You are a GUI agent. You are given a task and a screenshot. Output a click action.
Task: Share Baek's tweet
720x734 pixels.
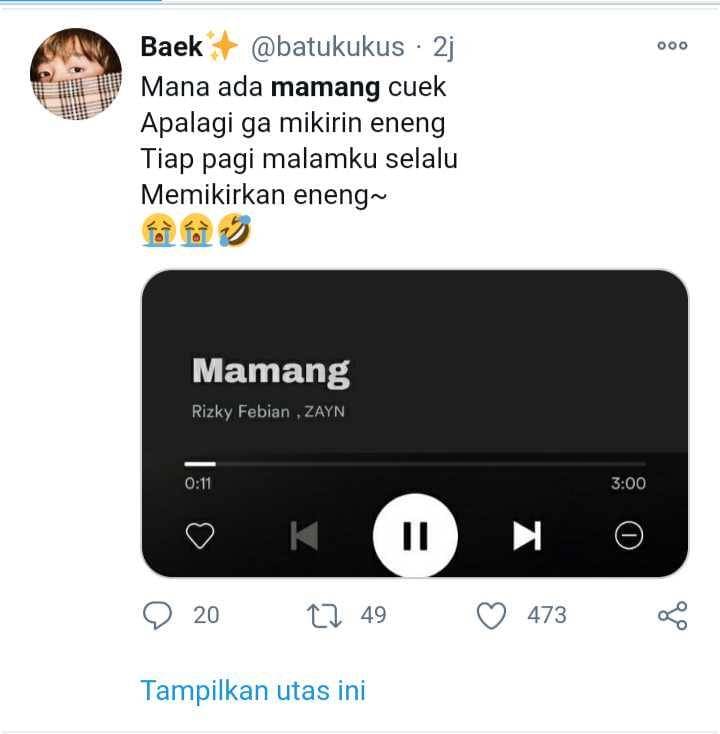[672, 615]
